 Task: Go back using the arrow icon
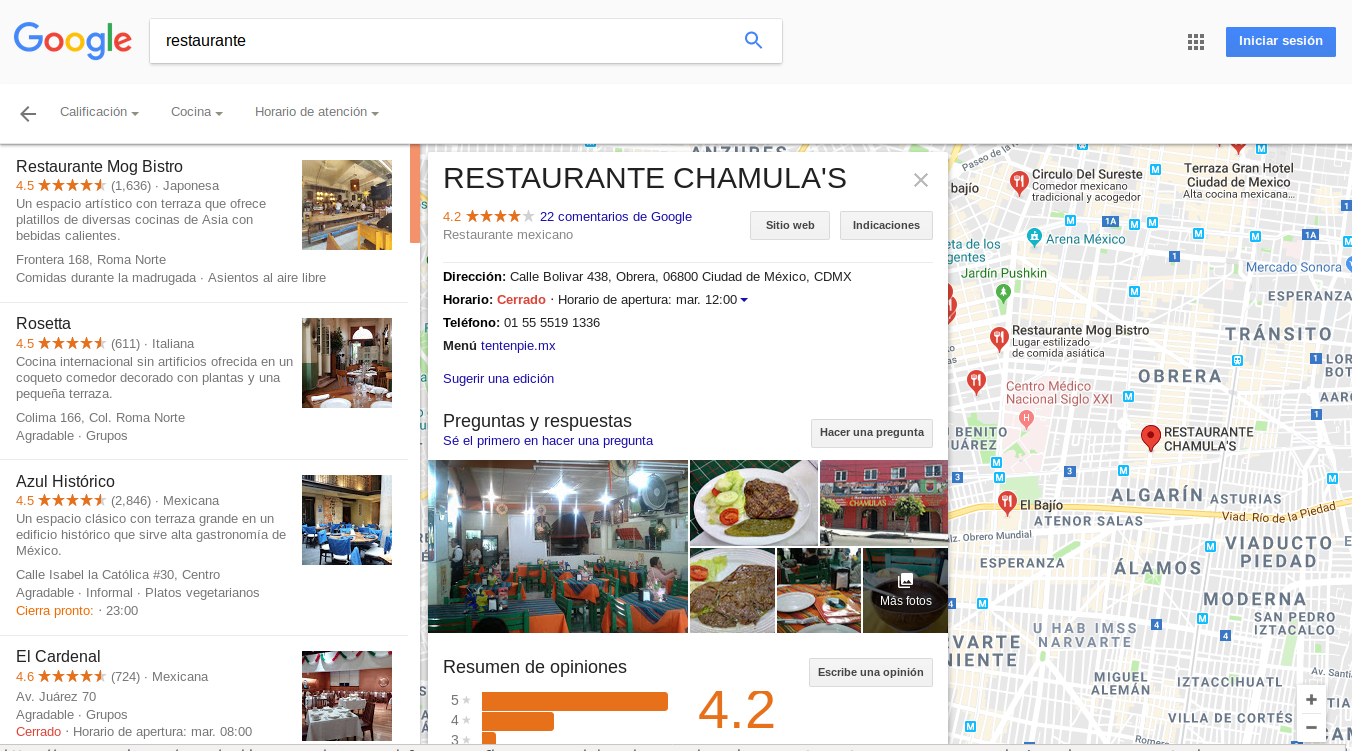coord(28,114)
